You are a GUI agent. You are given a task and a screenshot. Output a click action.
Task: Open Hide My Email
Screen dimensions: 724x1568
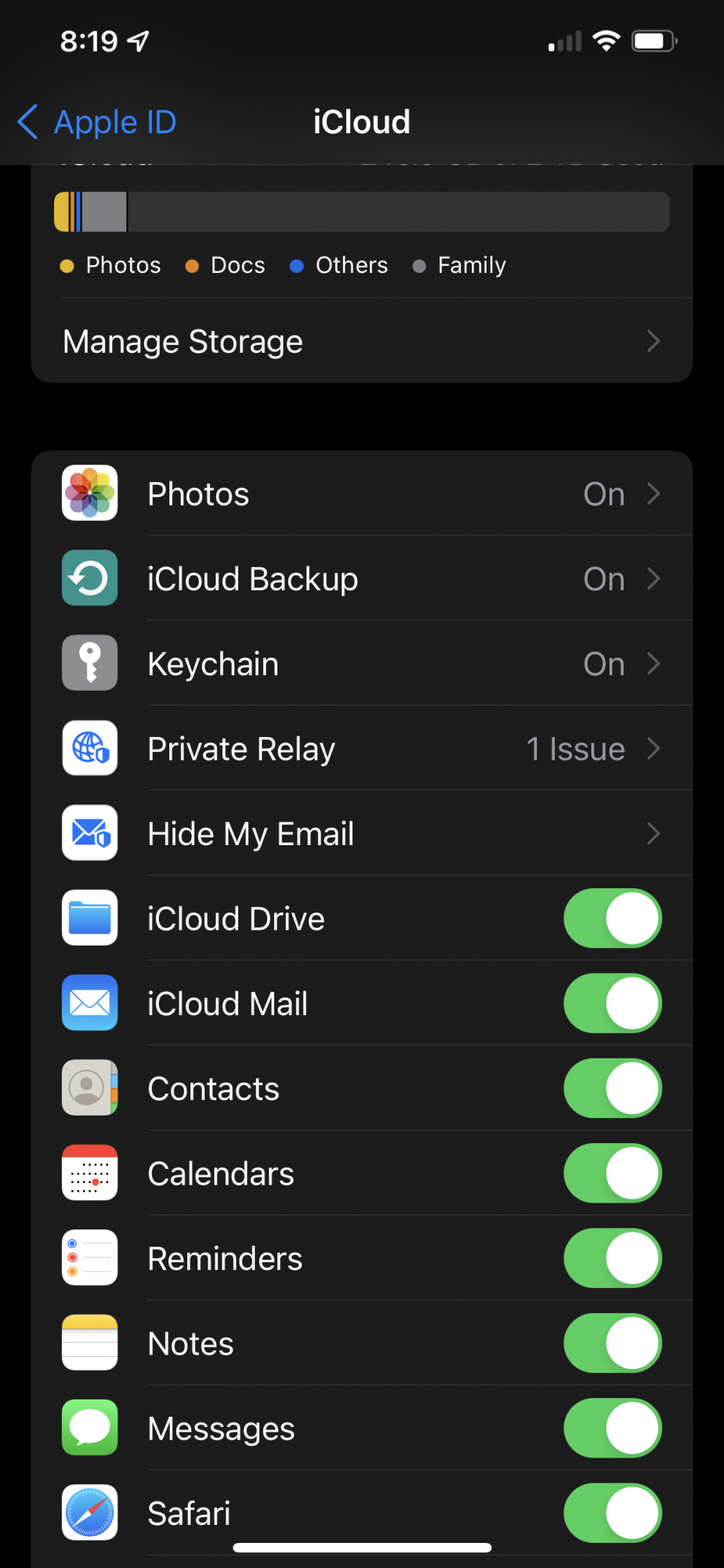(362, 833)
